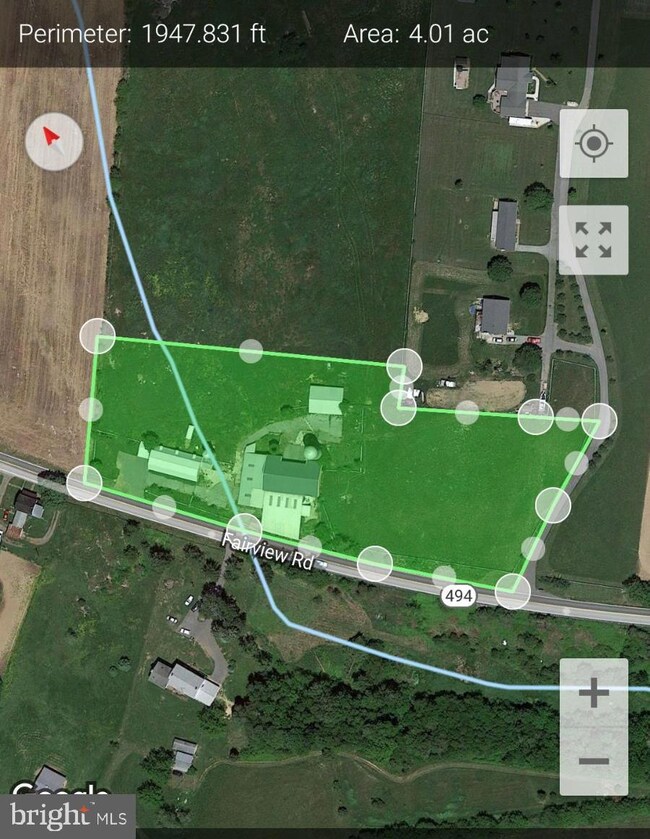Center the map on my location

[594, 144]
